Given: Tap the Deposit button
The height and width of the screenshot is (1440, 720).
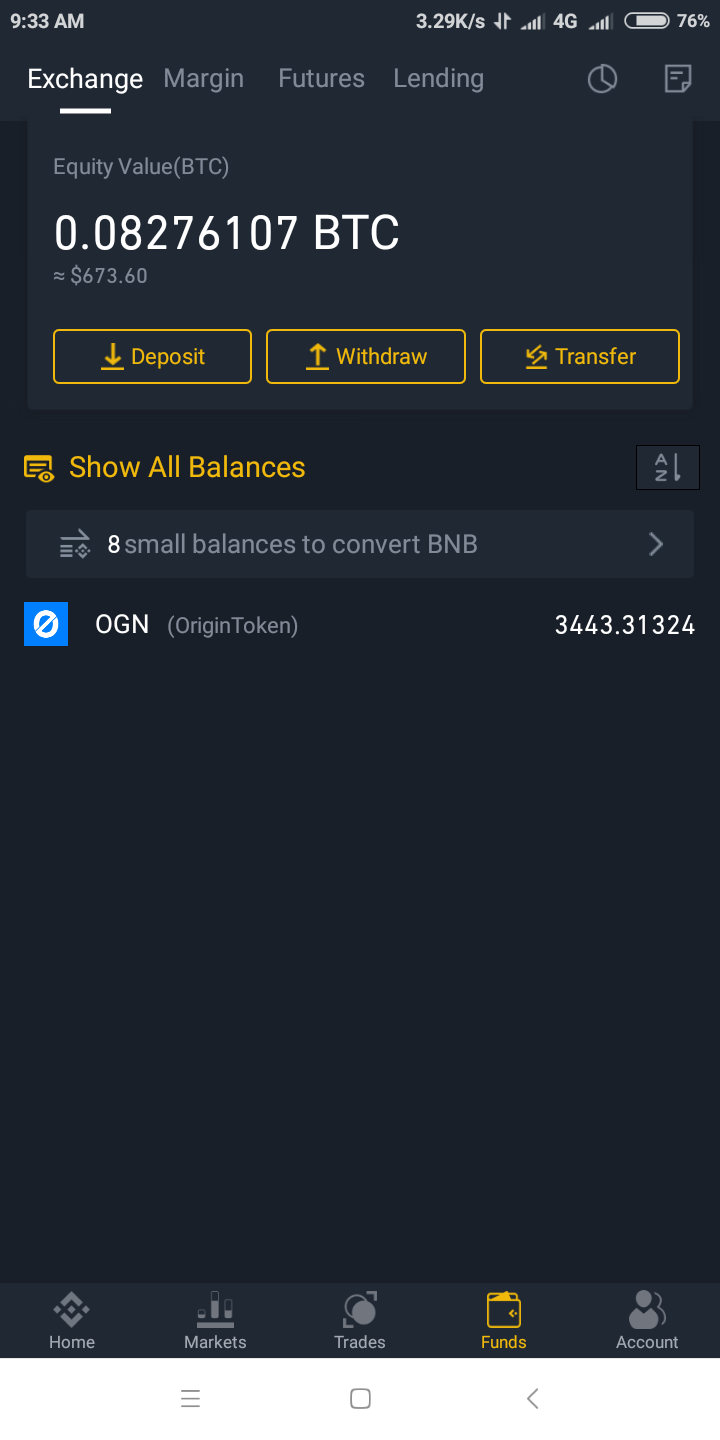Looking at the screenshot, I should [x=152, y=356].
